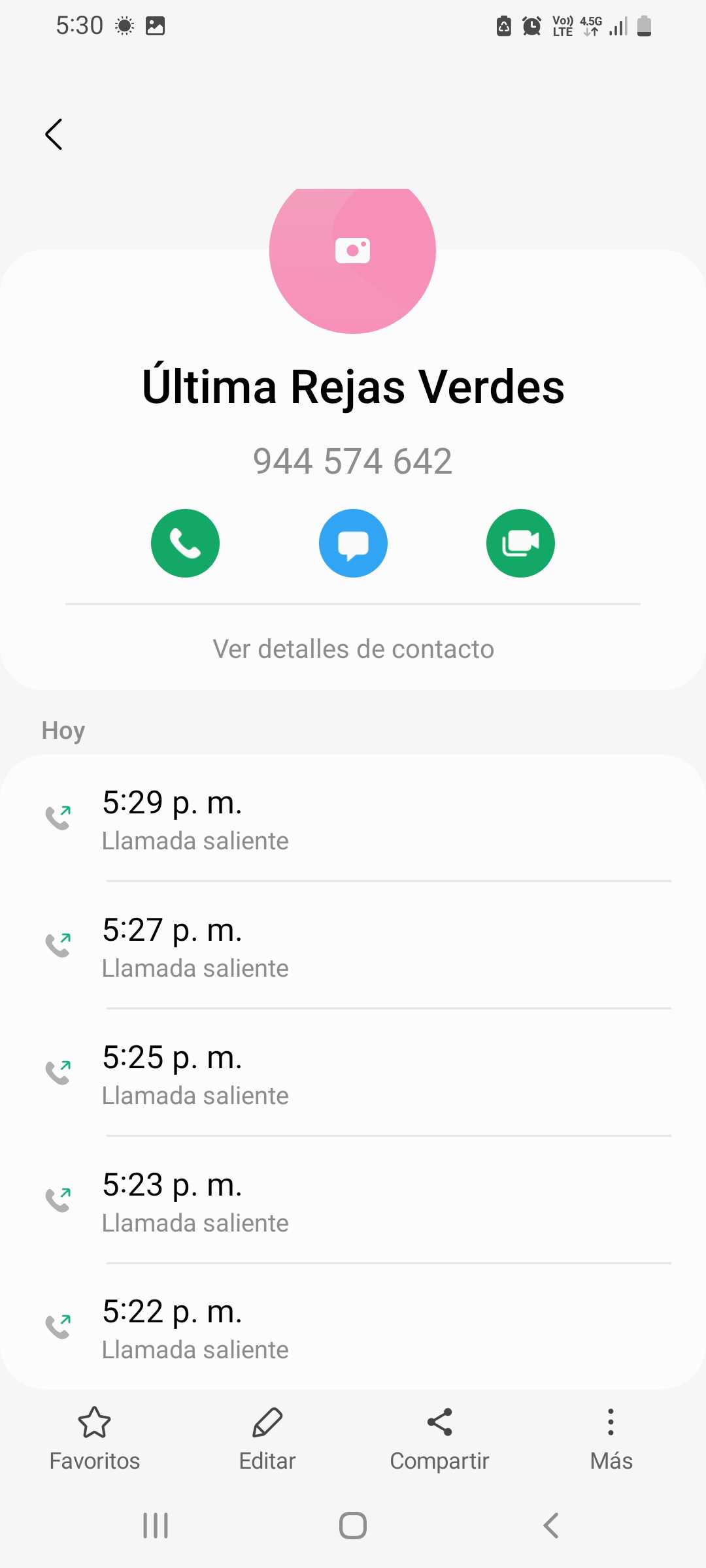Image resolution: width=706 pixels, height=1568 pixels.
Task: Go back using the top-left arrow
Action: pyautogui.click(x=54, y=135)
